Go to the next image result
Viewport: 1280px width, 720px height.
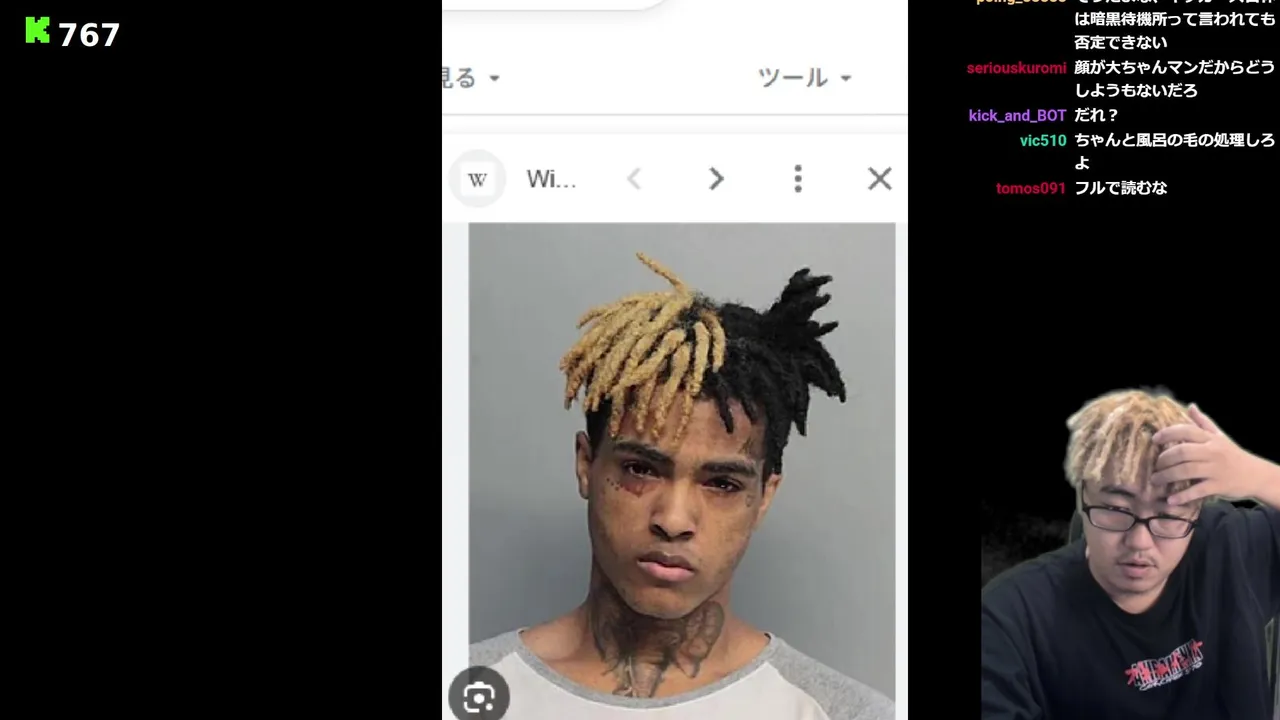click(x=716, y=179)
